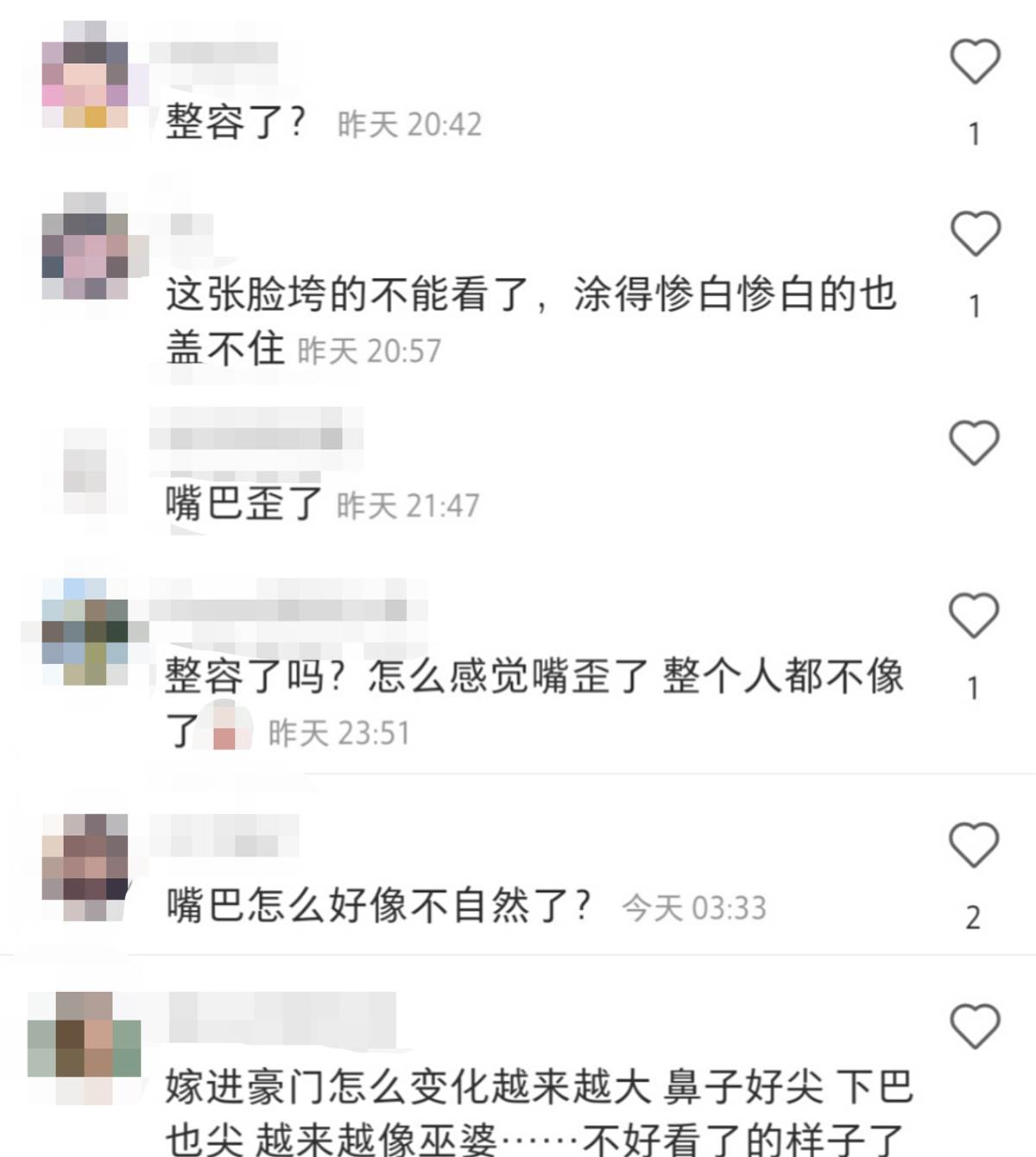1036x1157 pixels.
Task: Like the comment "整容了吗?怎么感觉嘴歪了"
Action: coord(974,616)
